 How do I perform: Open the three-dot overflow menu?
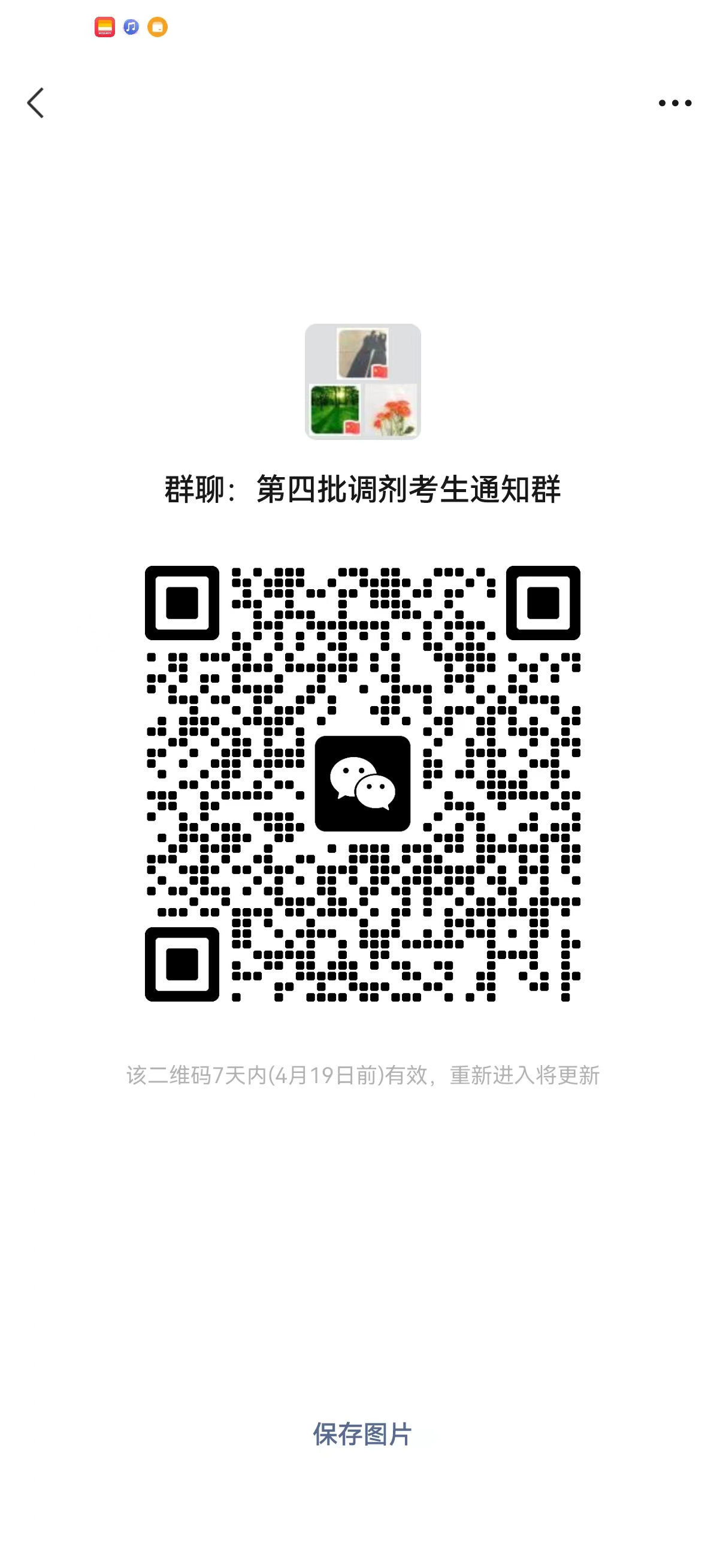[675, 103]
